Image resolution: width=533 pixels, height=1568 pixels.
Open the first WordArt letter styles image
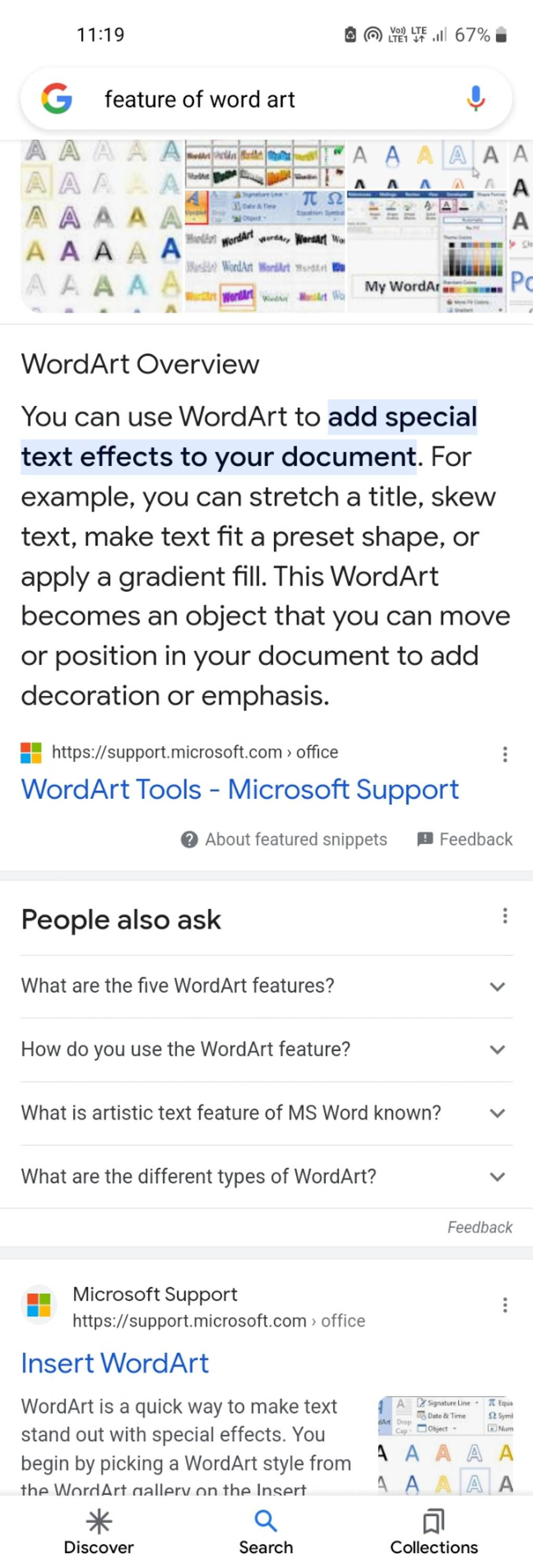(x=103, y=226)
